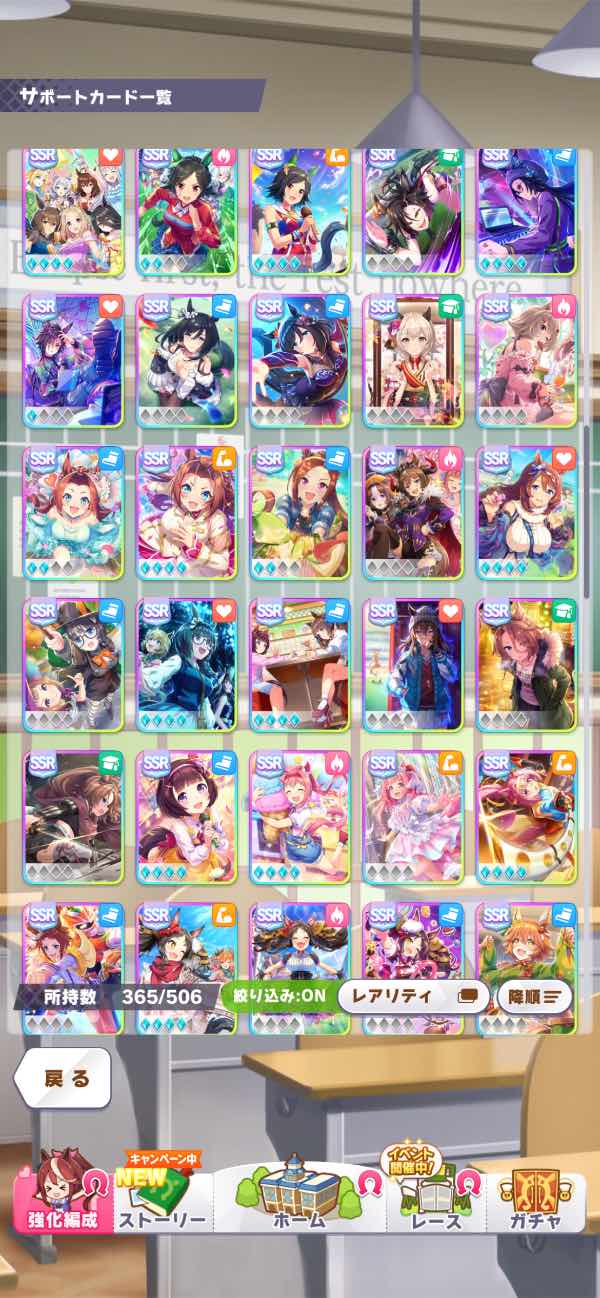The height and width of the screenshot is (1298, 600).
Task: Open the SSR card of the pink-haired girl in the white dress
Action: 413,817
